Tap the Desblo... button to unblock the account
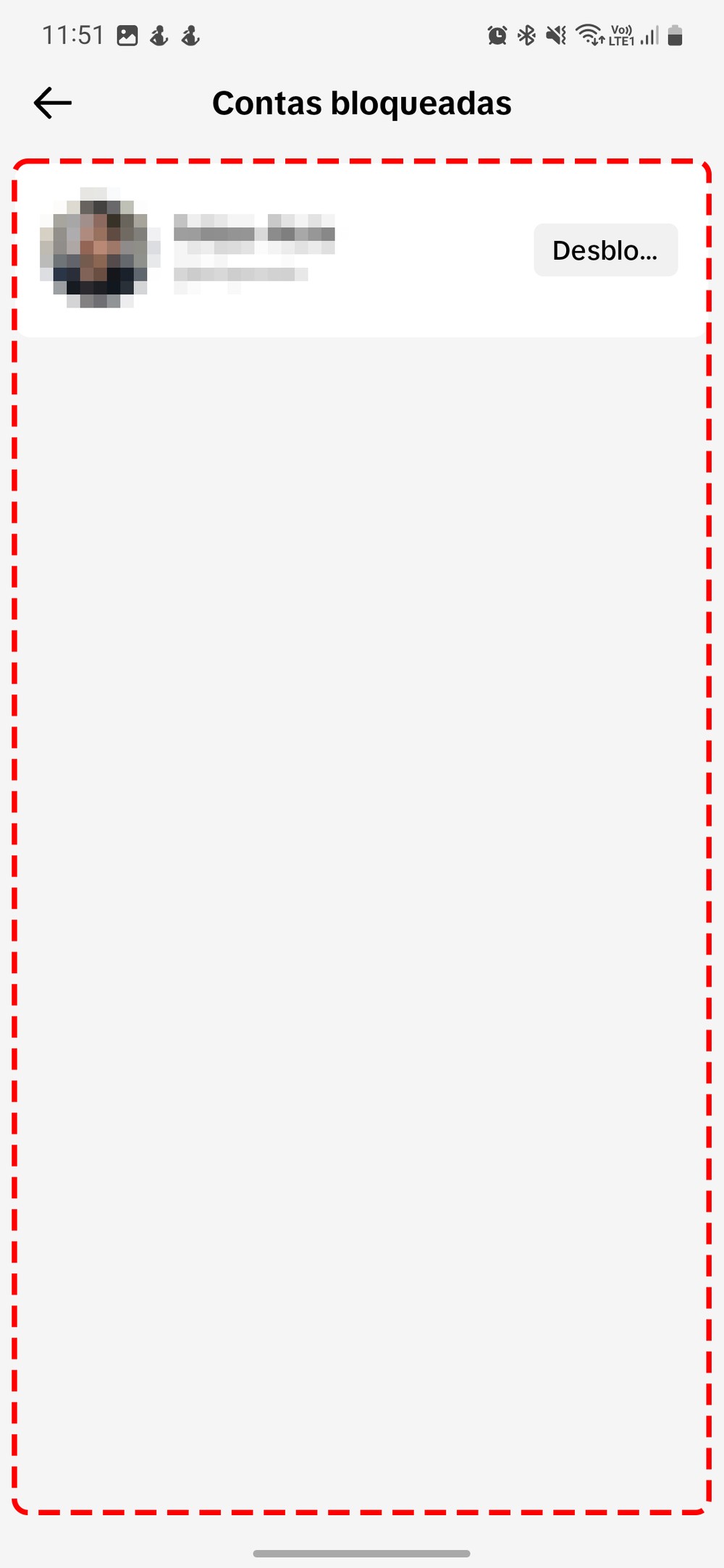Image resolution: width=724 pixels, height=1568 pixels. coord(605,250)
